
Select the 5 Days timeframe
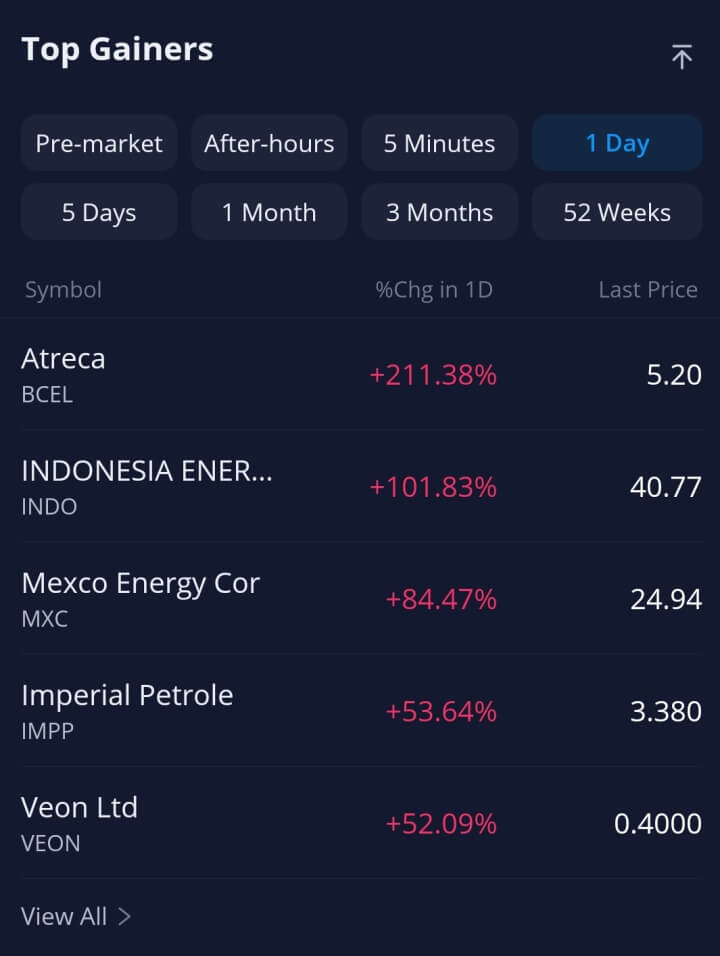point(98,212)
